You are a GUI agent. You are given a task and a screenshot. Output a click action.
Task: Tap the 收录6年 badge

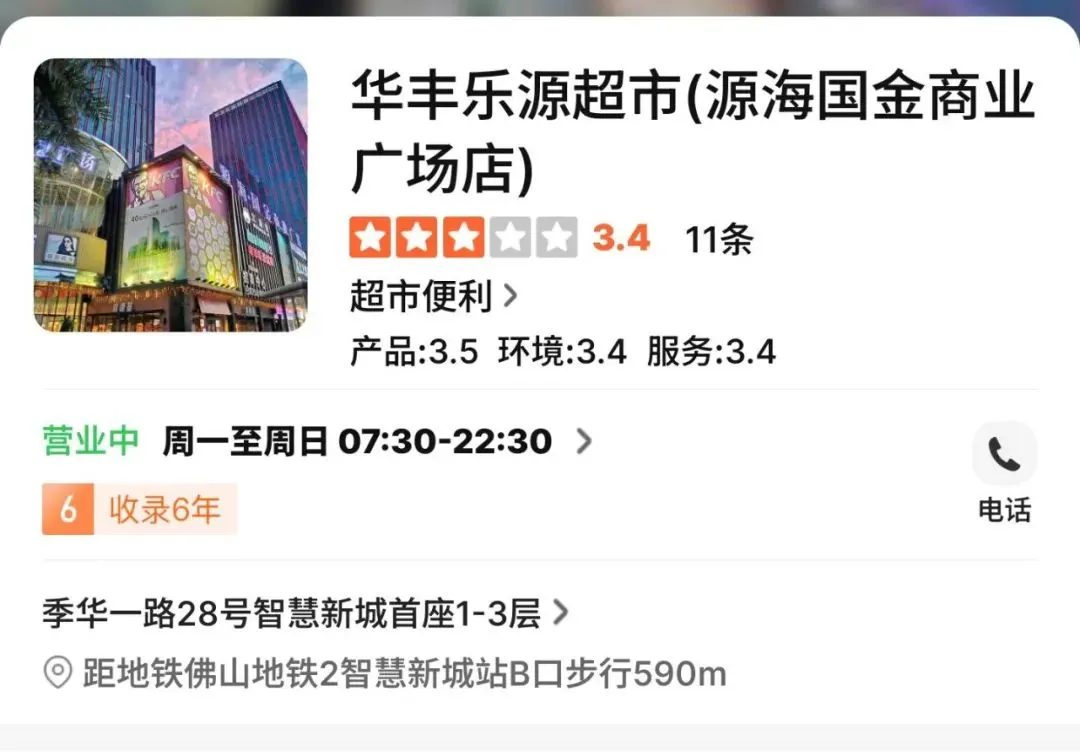coord(140,509)
